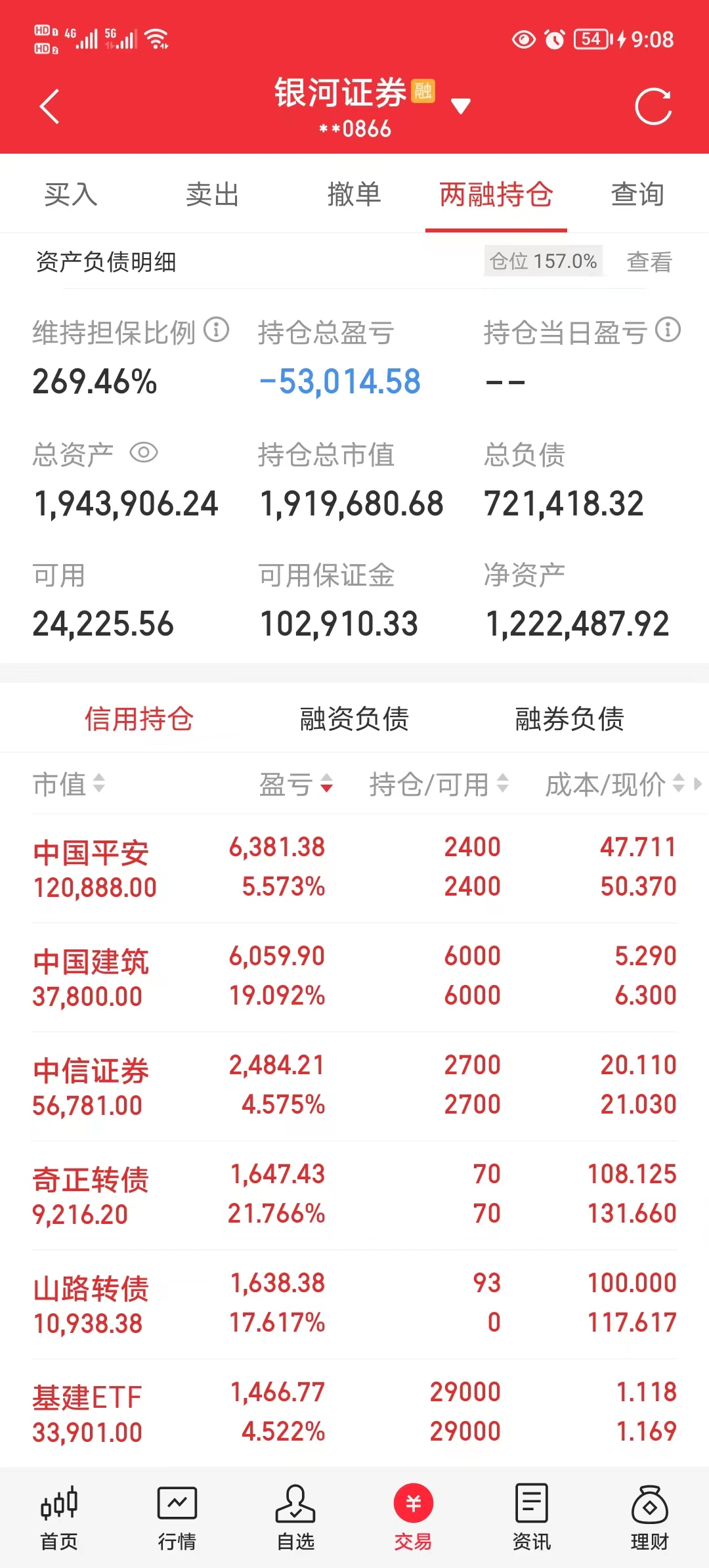Switch to the 融资负债 section
The height and width of the screenshot is (1568, 709).
click(354, 719)
